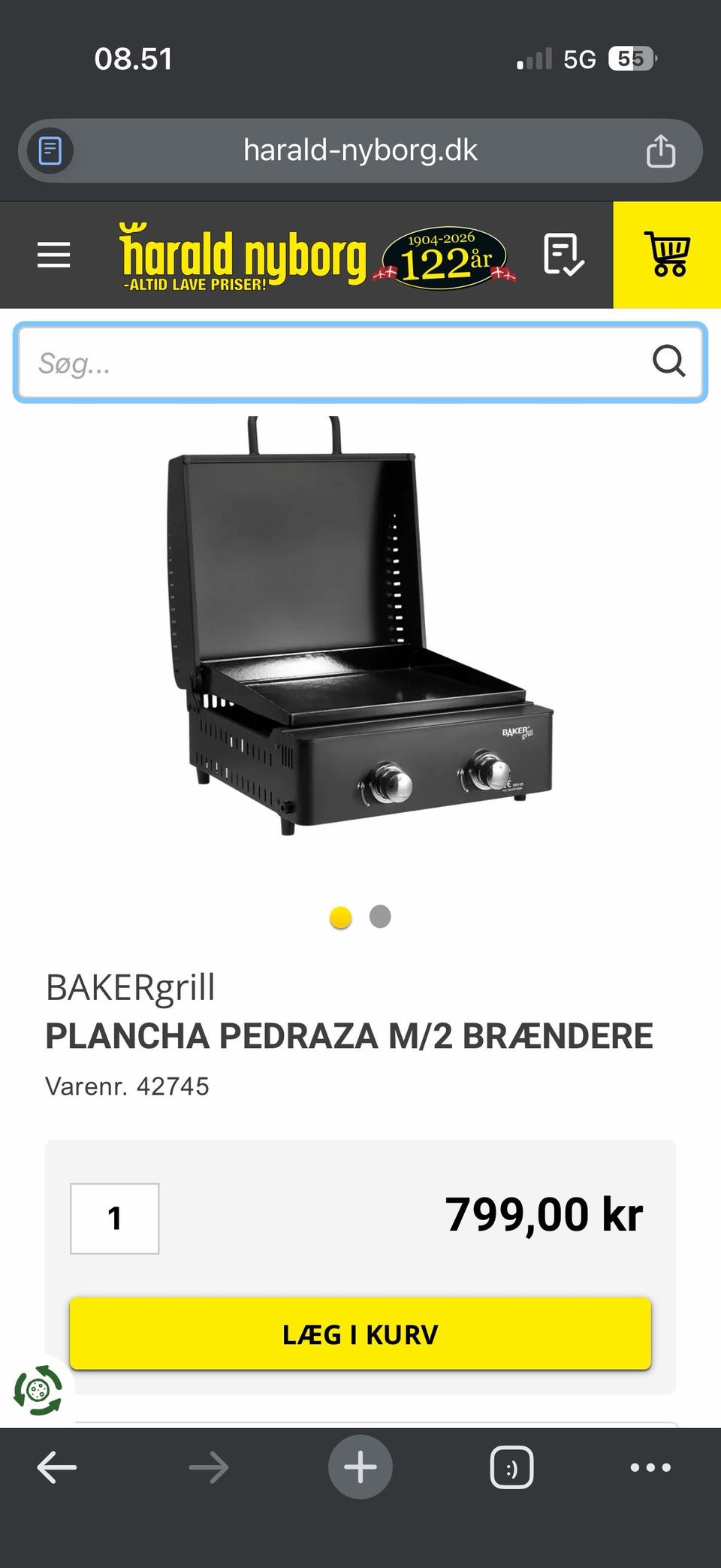Go to Harald Nyborg home via logo

point(242,256)
